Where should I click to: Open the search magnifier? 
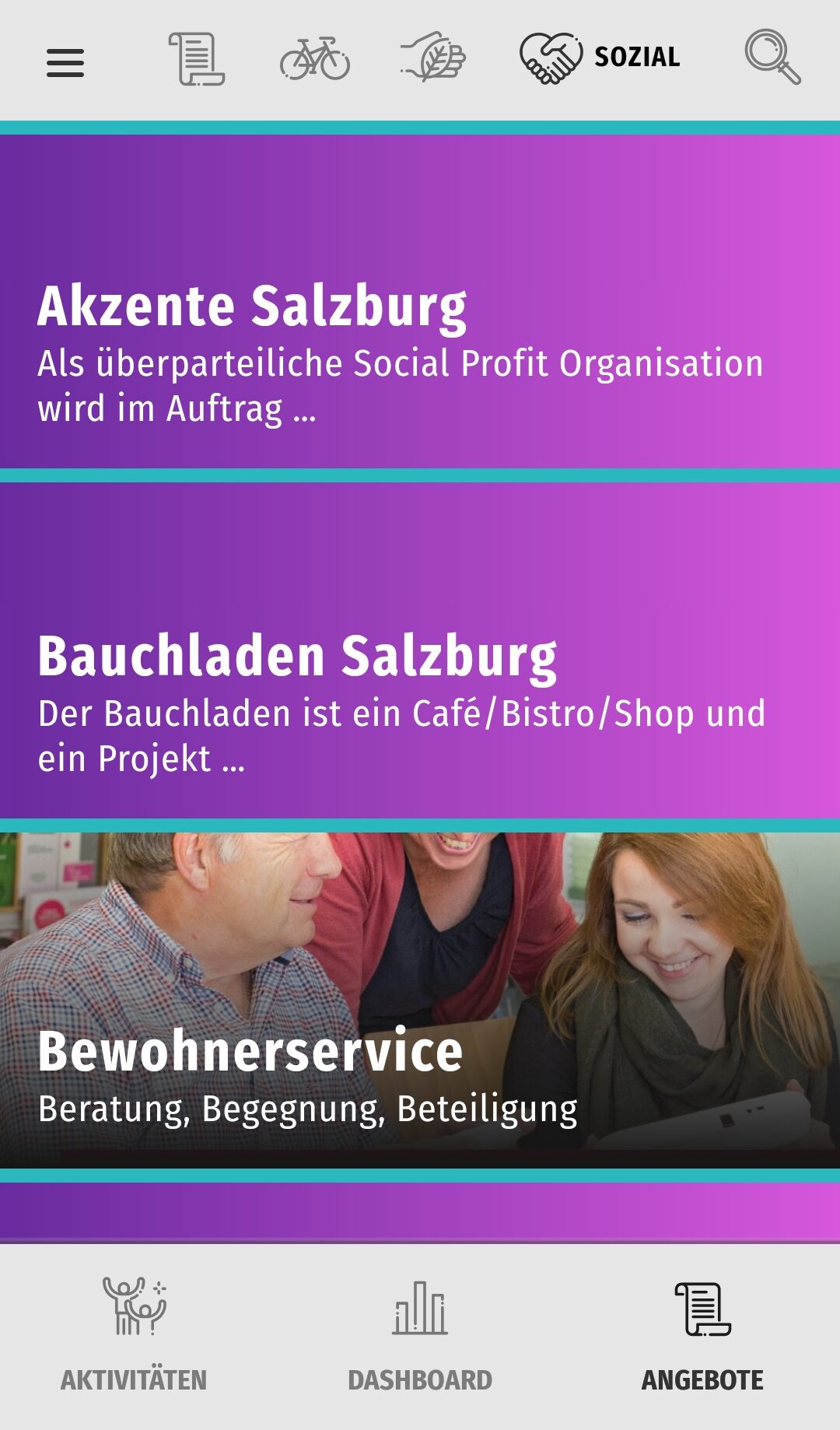pos(772,57)
